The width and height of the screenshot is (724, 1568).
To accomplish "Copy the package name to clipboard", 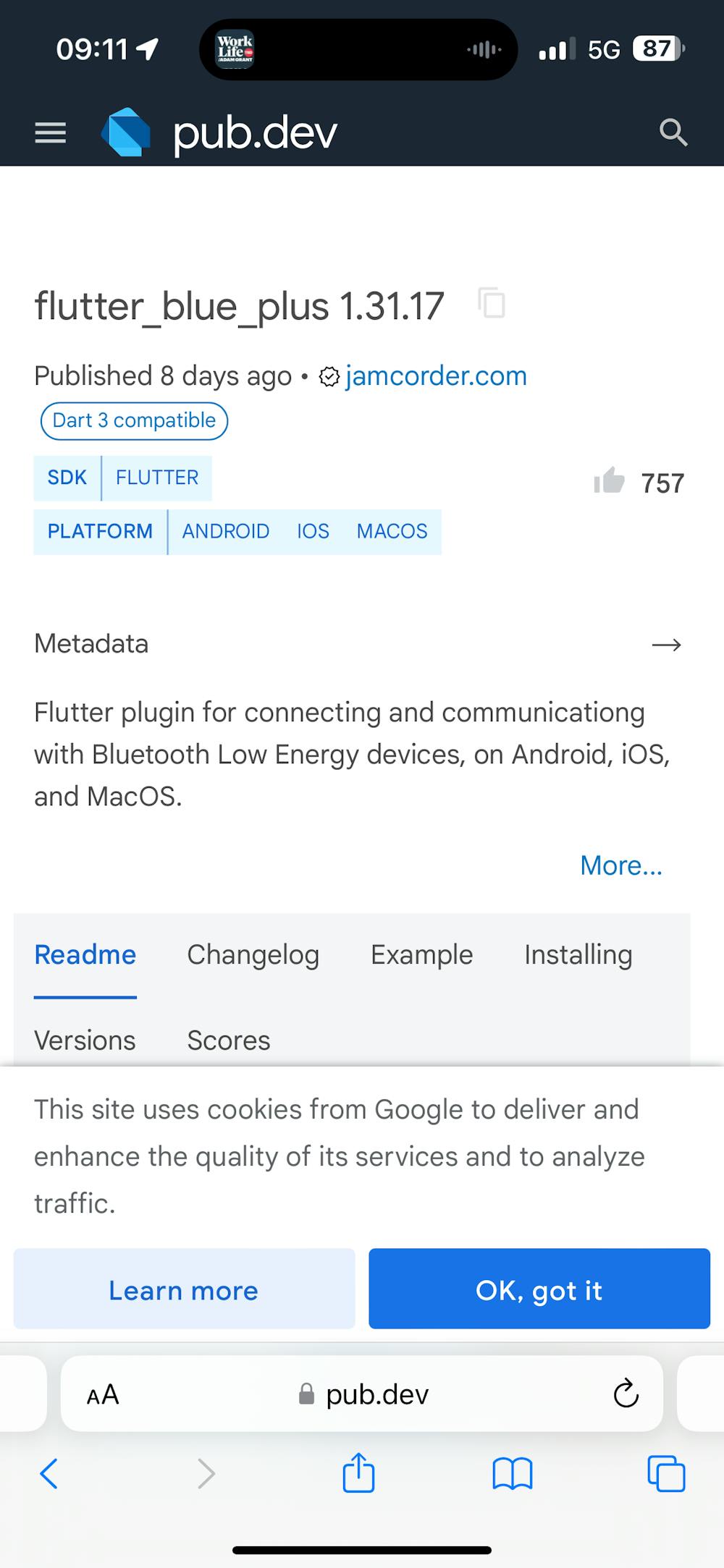I will (x=492, y=303).
